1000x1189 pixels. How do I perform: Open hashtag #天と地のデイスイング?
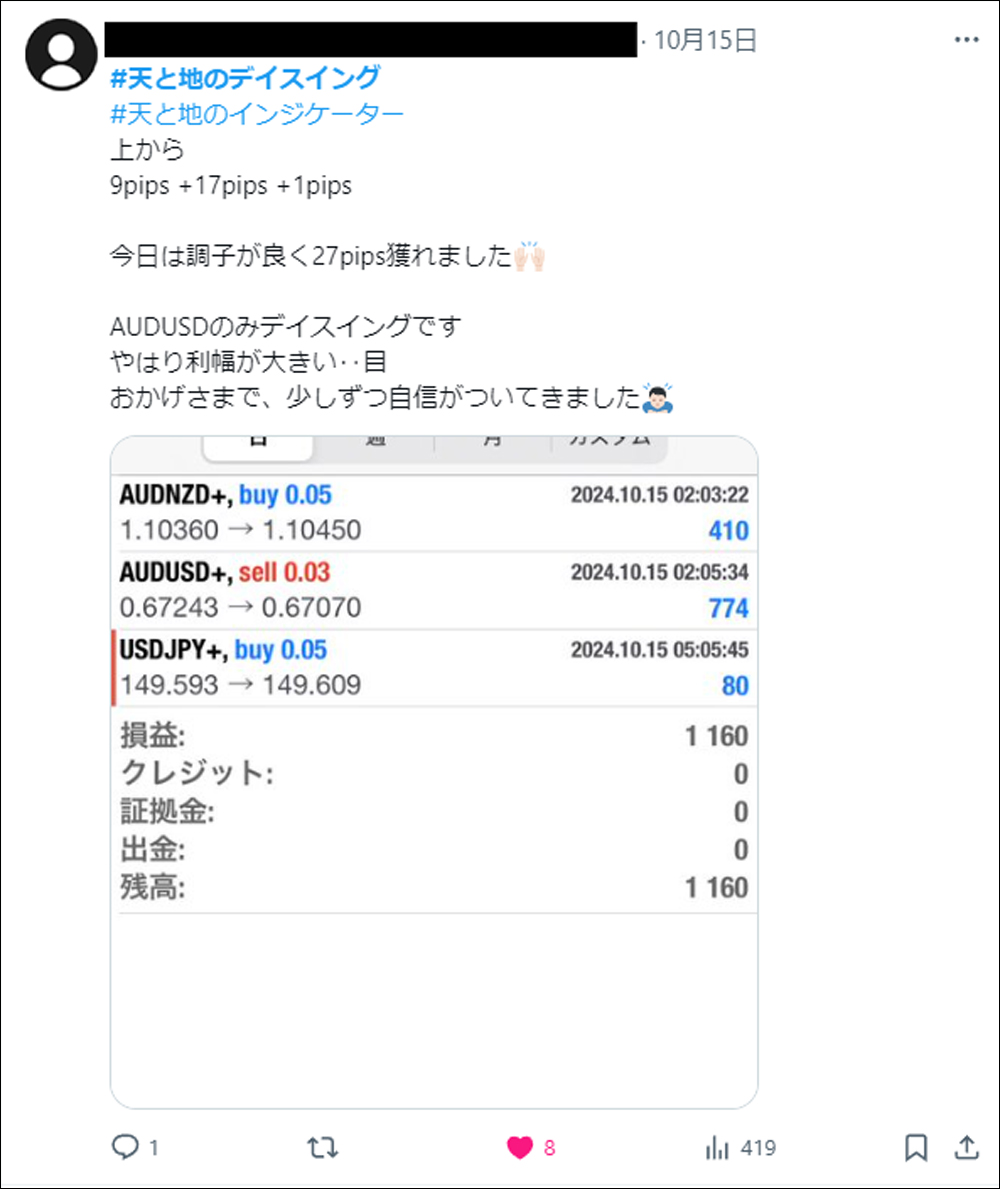(x=245, y=77)
